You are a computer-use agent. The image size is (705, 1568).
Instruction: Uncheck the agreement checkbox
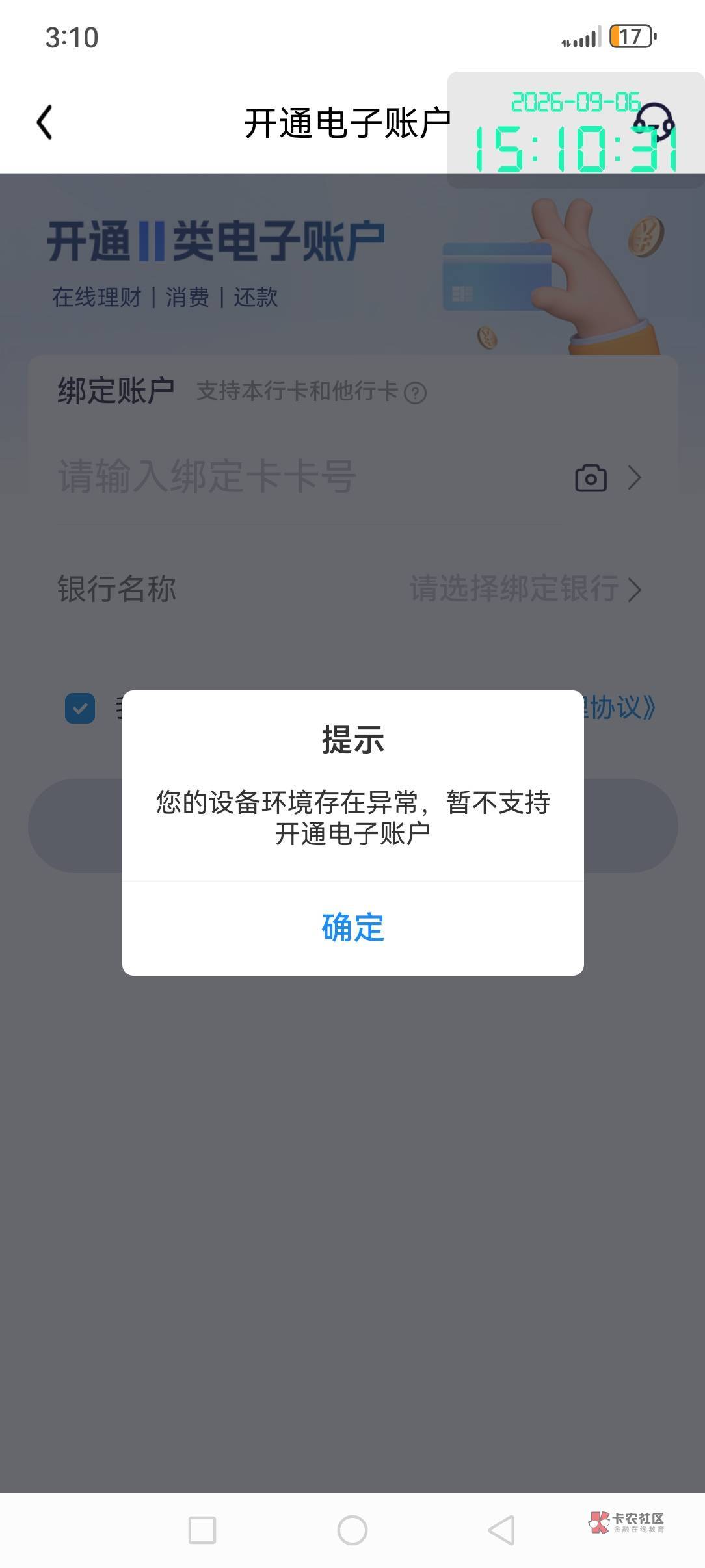tap(80, 708)
